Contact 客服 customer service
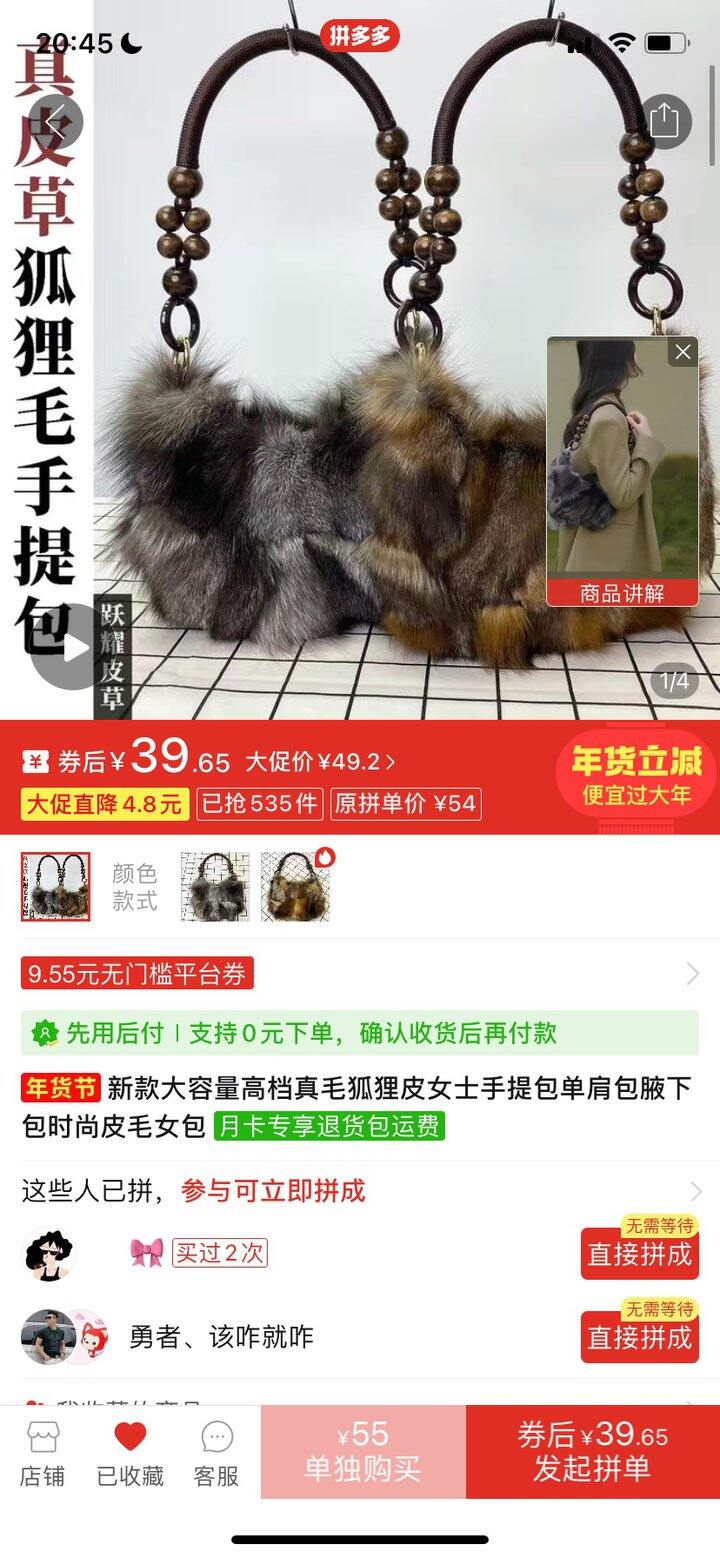This screenshot has width=720, height=1558. click(216, 1453)
